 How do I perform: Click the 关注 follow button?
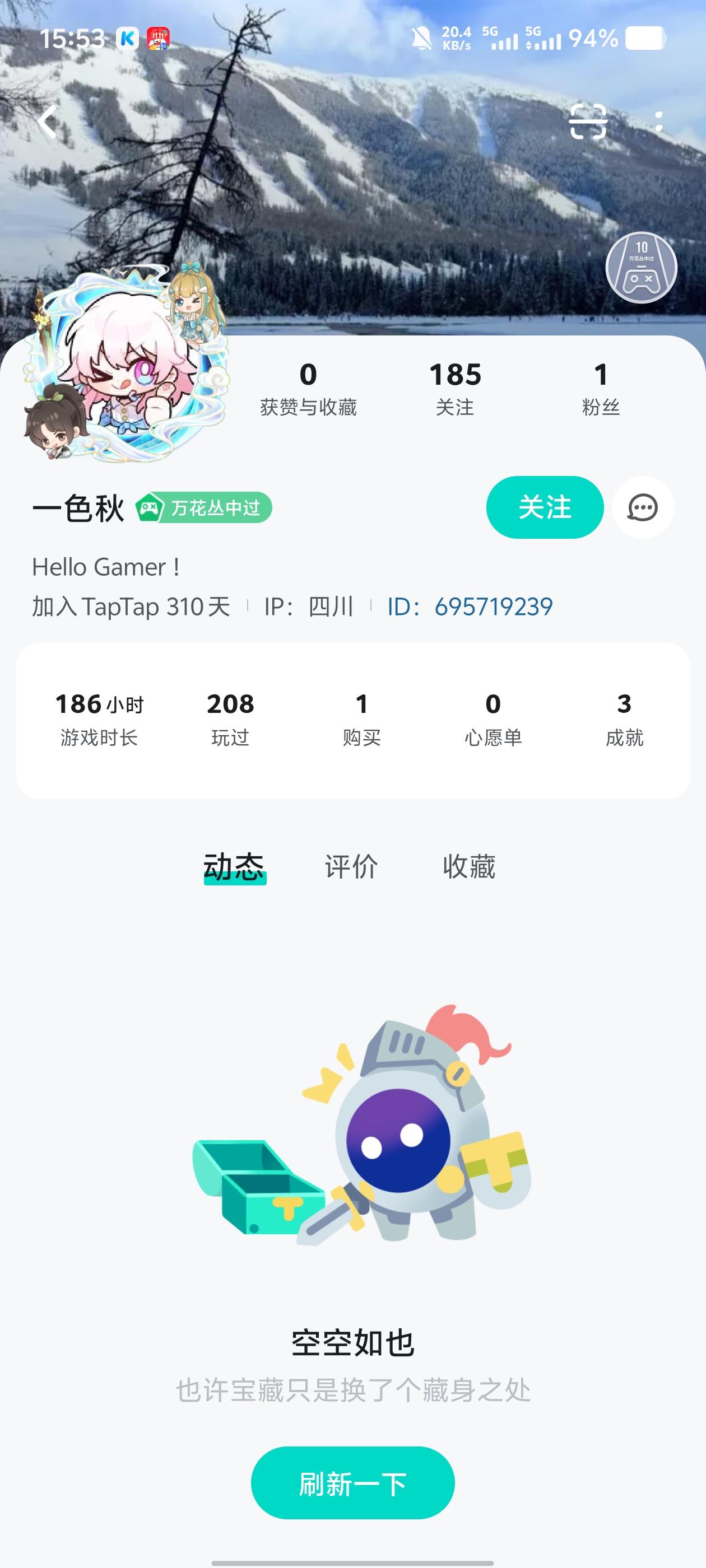[x=545, y=506]
